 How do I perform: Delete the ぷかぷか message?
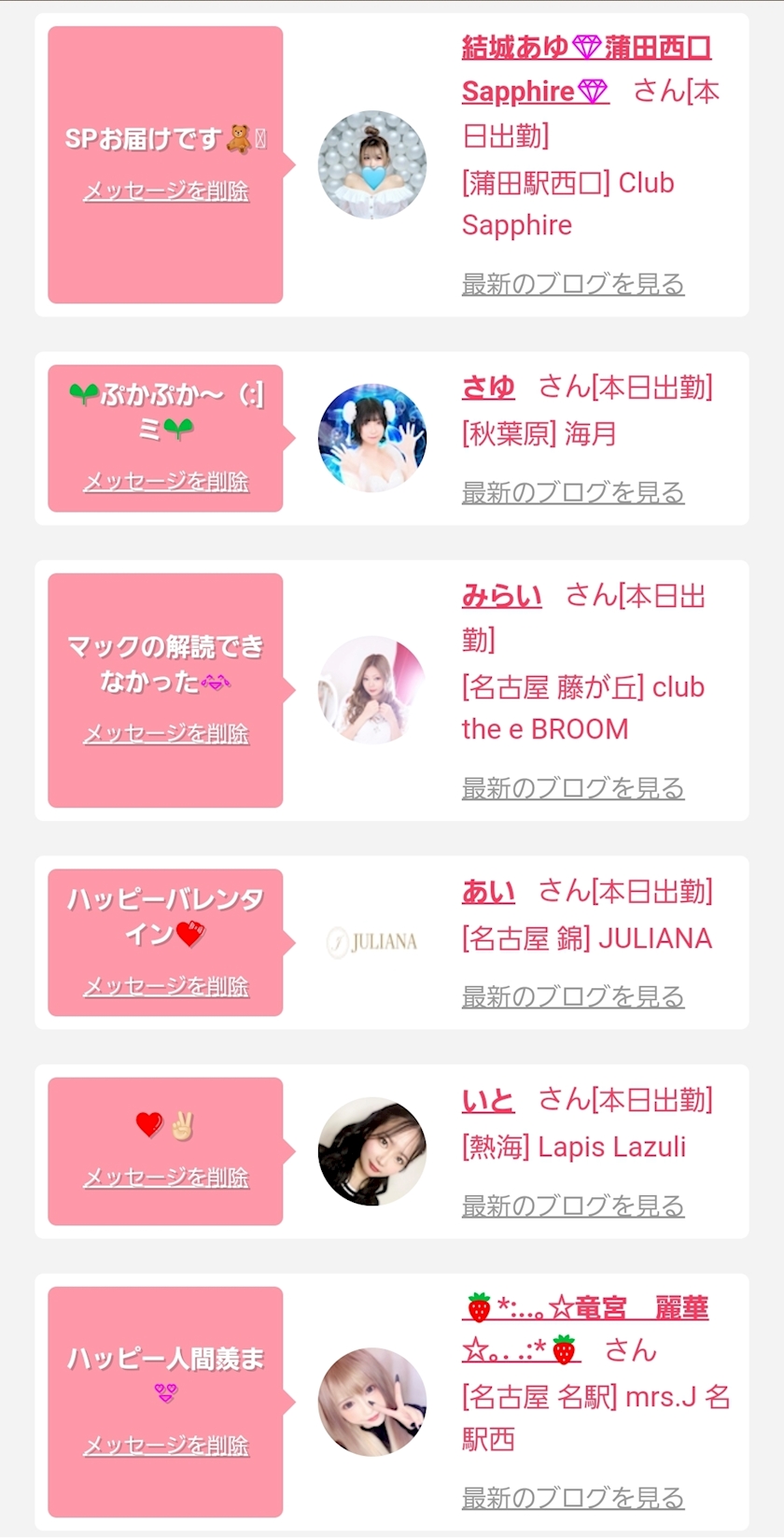166,481
